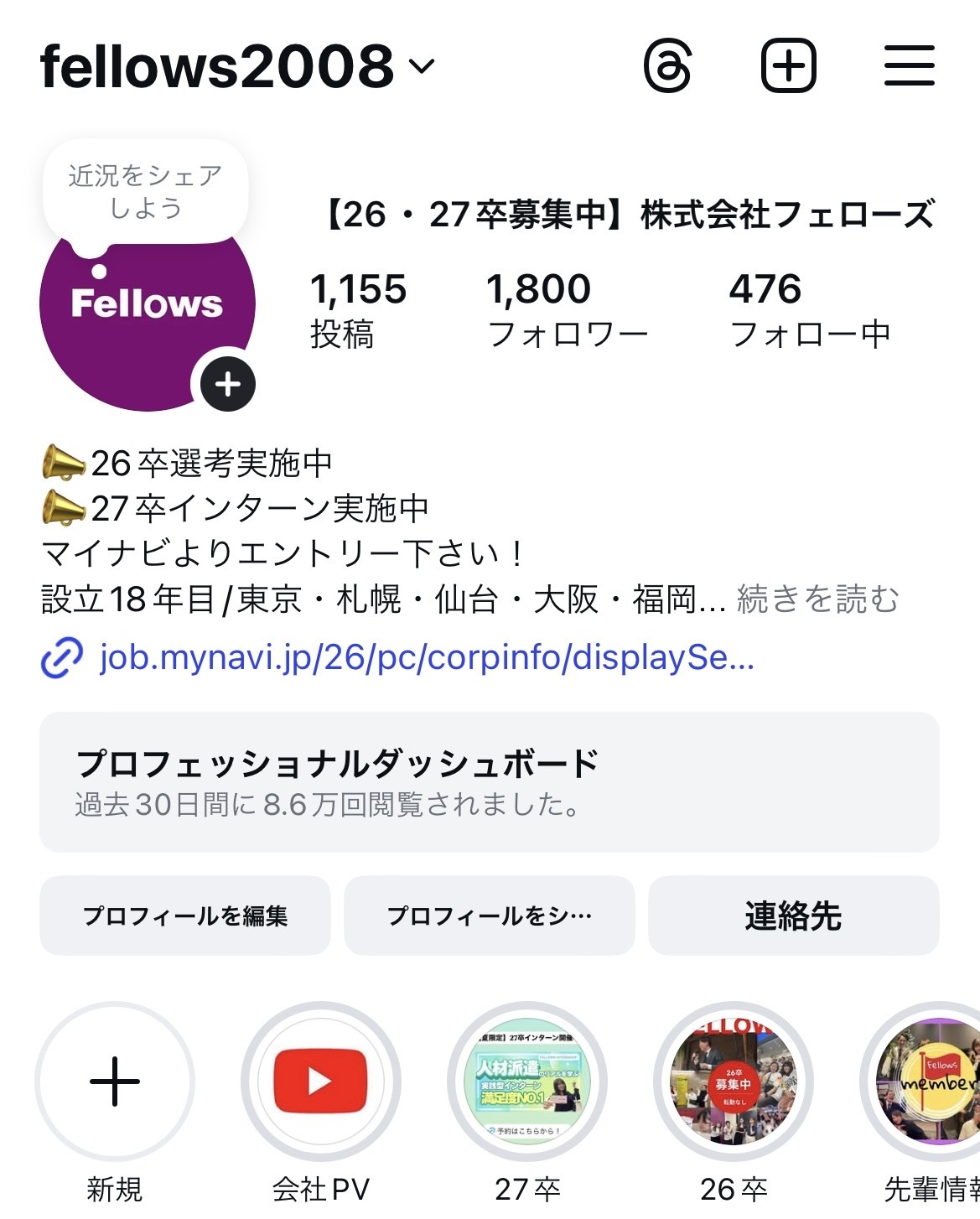Image resolution: width=980 pixels, height=1219 pixels.
Task: Add a story via profile picture plus
Action: click(227, 385)
